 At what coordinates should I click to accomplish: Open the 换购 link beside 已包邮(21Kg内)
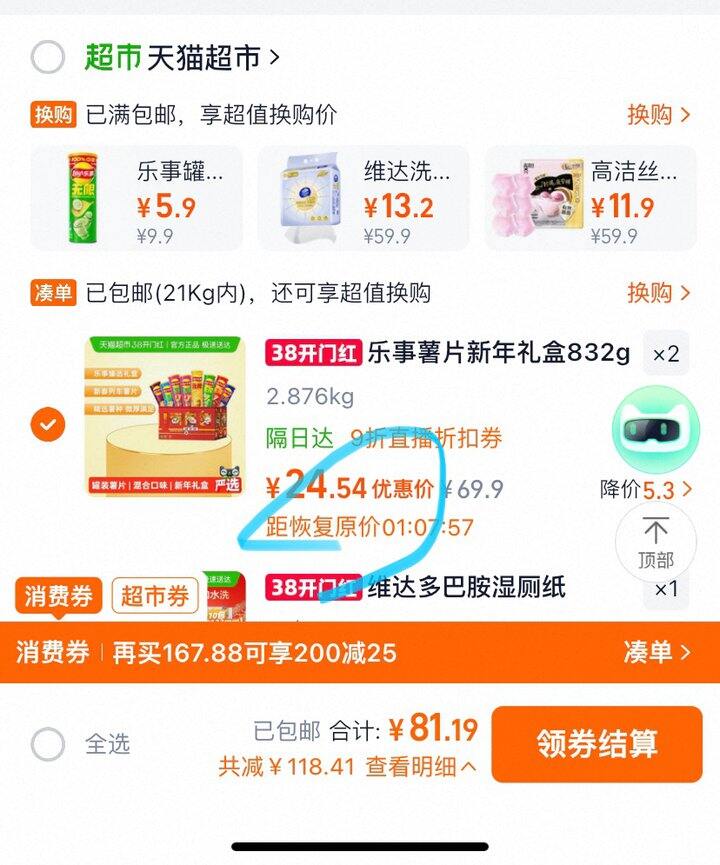[658, 292]
